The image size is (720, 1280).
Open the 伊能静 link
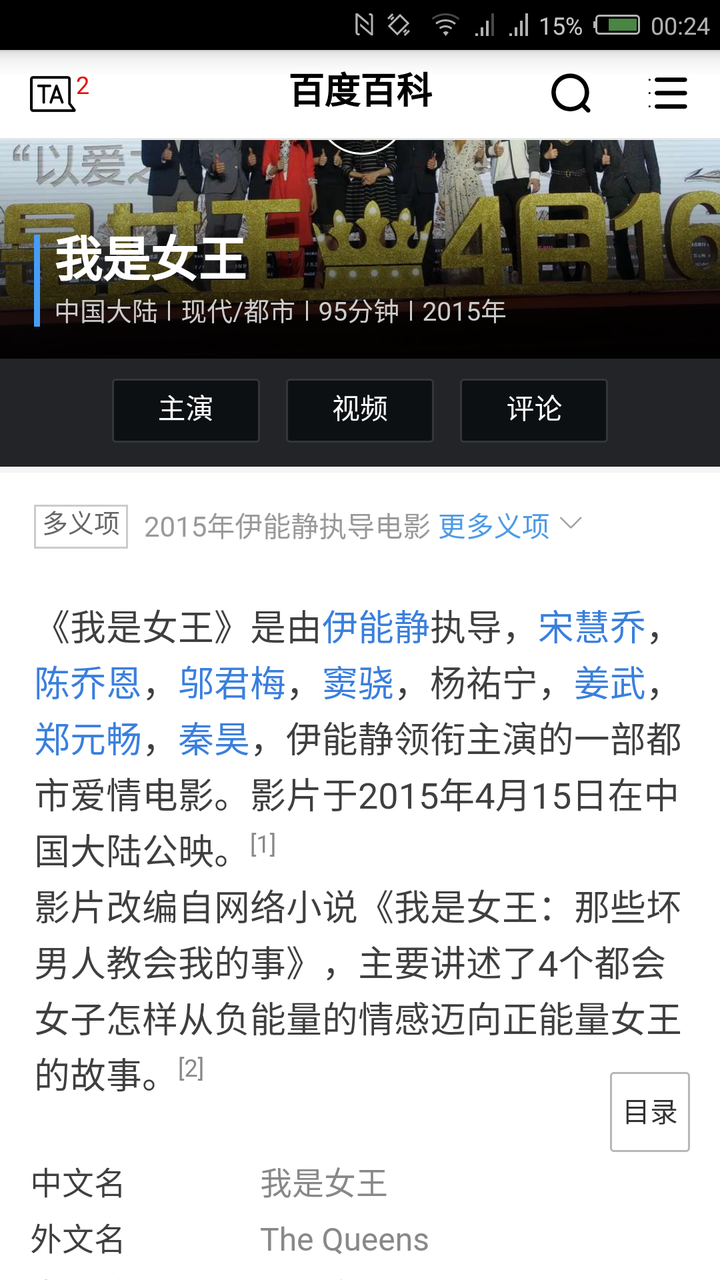376,628
